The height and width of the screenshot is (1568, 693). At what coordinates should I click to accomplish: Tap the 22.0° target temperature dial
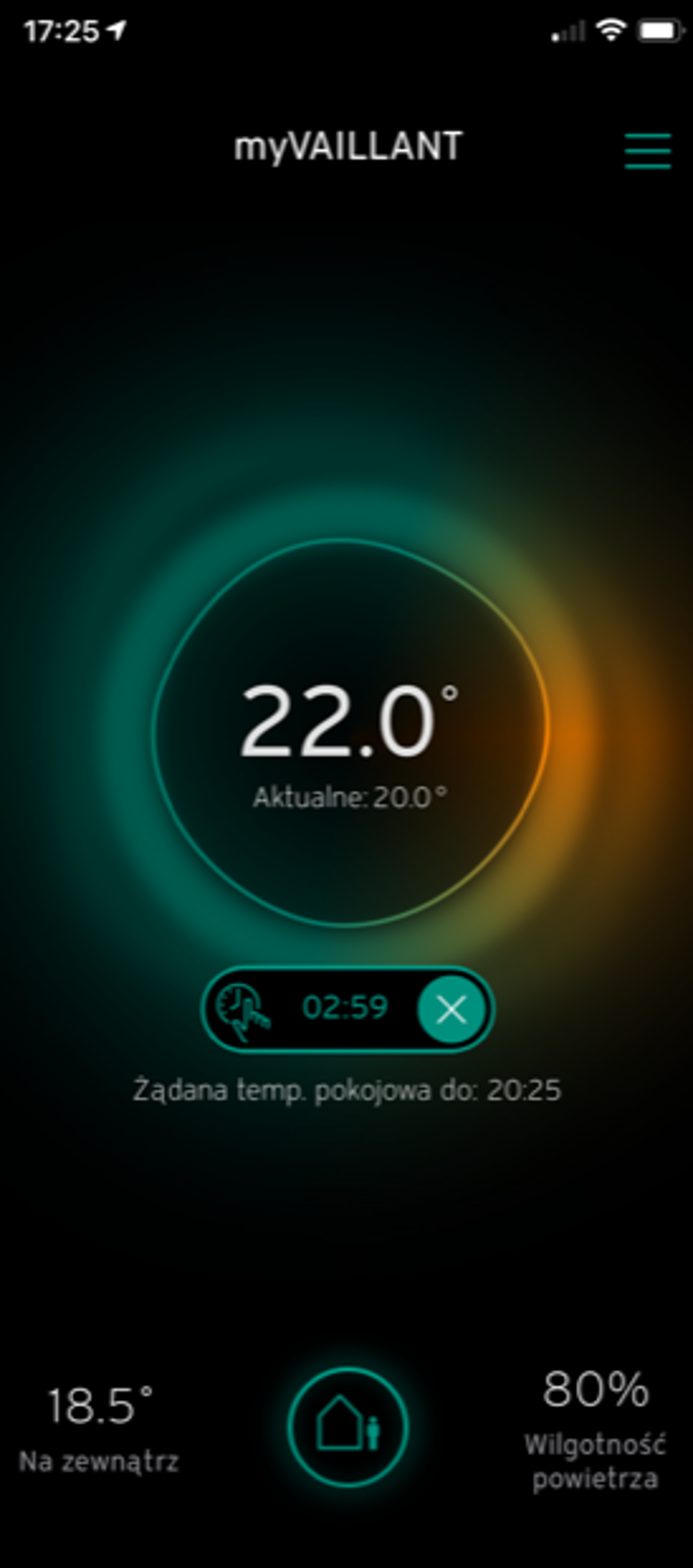click(350, 732)
